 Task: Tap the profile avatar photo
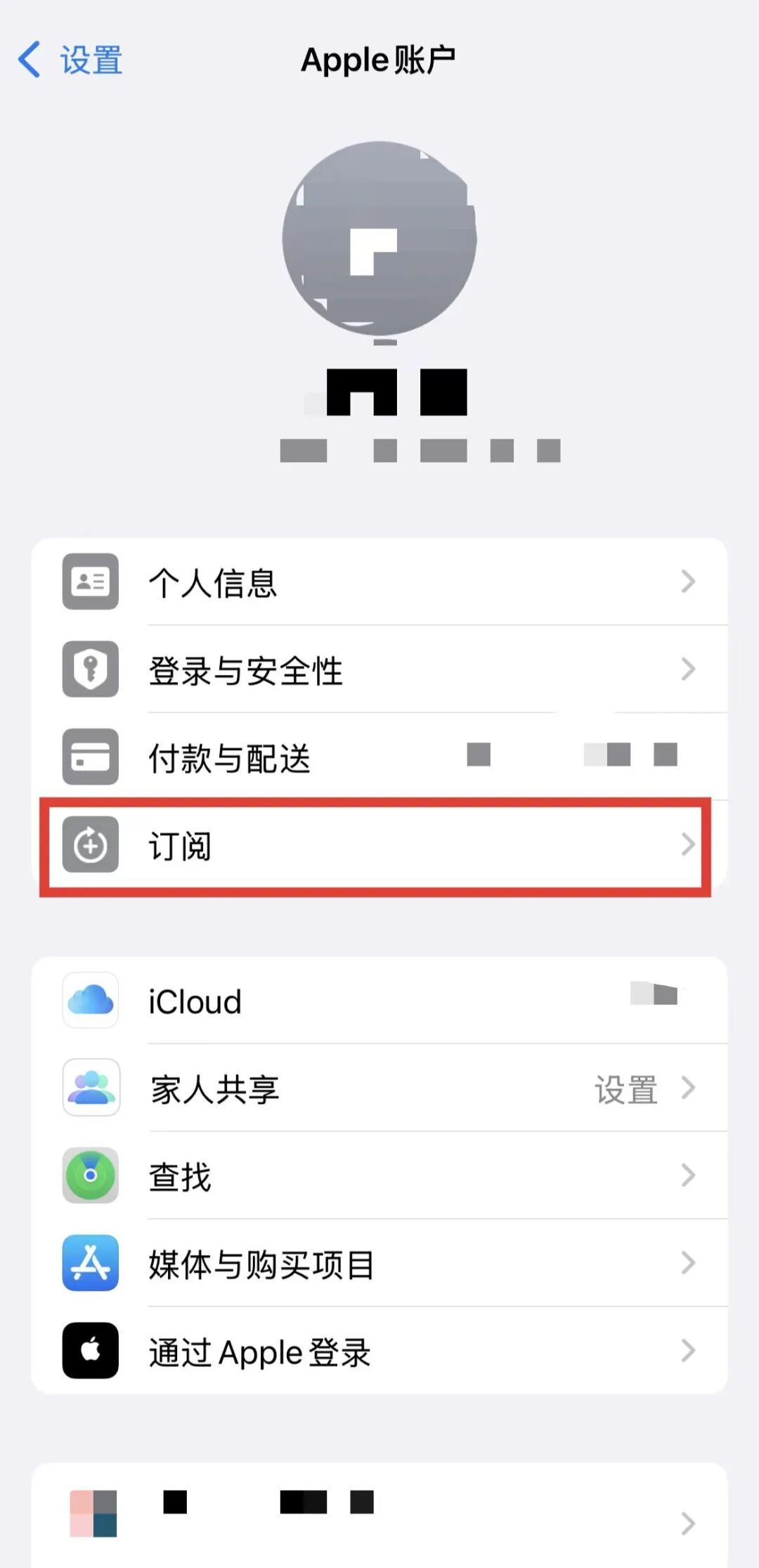pyautogui.click(x=379, y=239)
